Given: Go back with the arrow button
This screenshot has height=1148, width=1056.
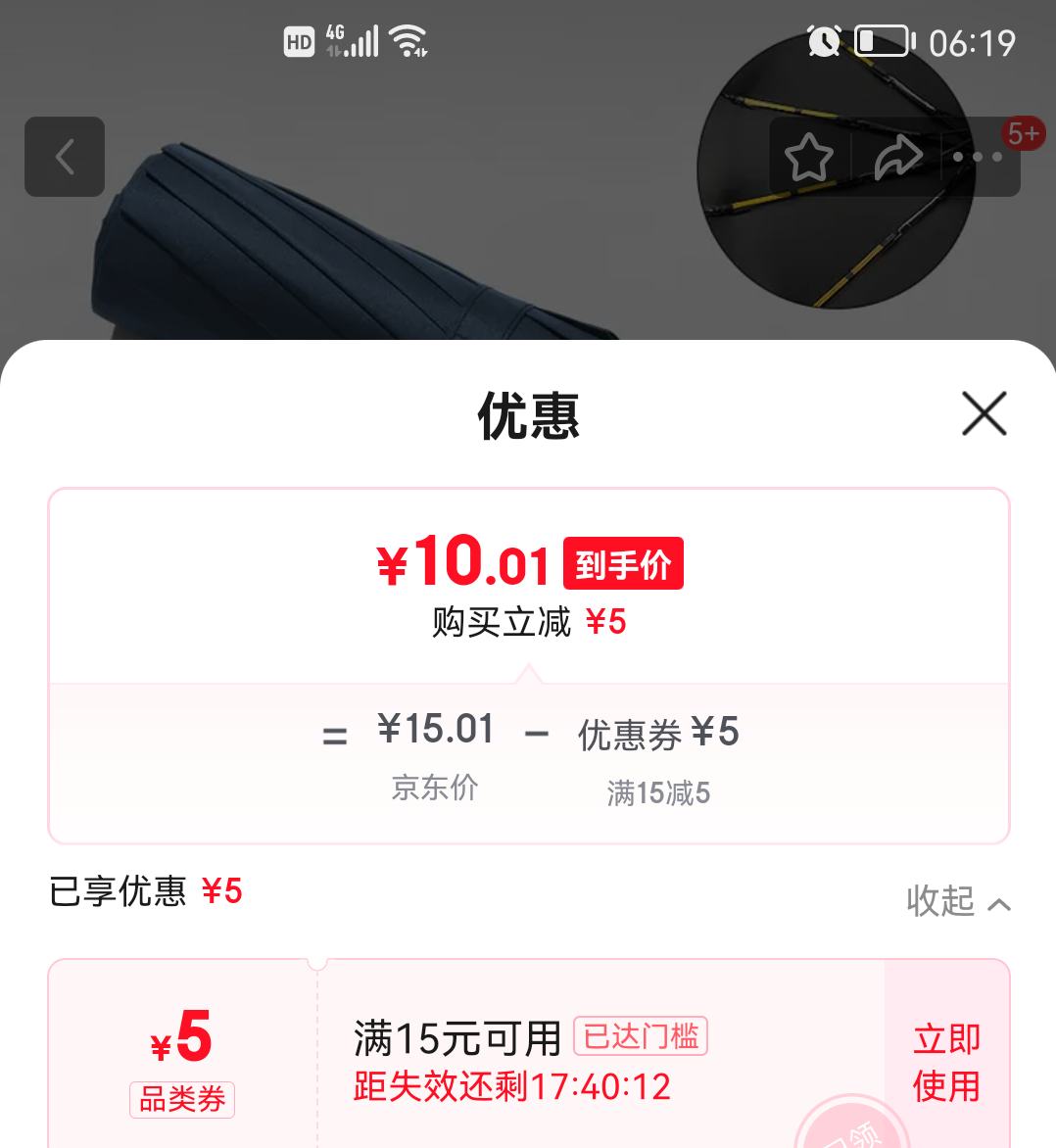Looking at the screenshot, I should pyautogui.click(x=65, y=157).
